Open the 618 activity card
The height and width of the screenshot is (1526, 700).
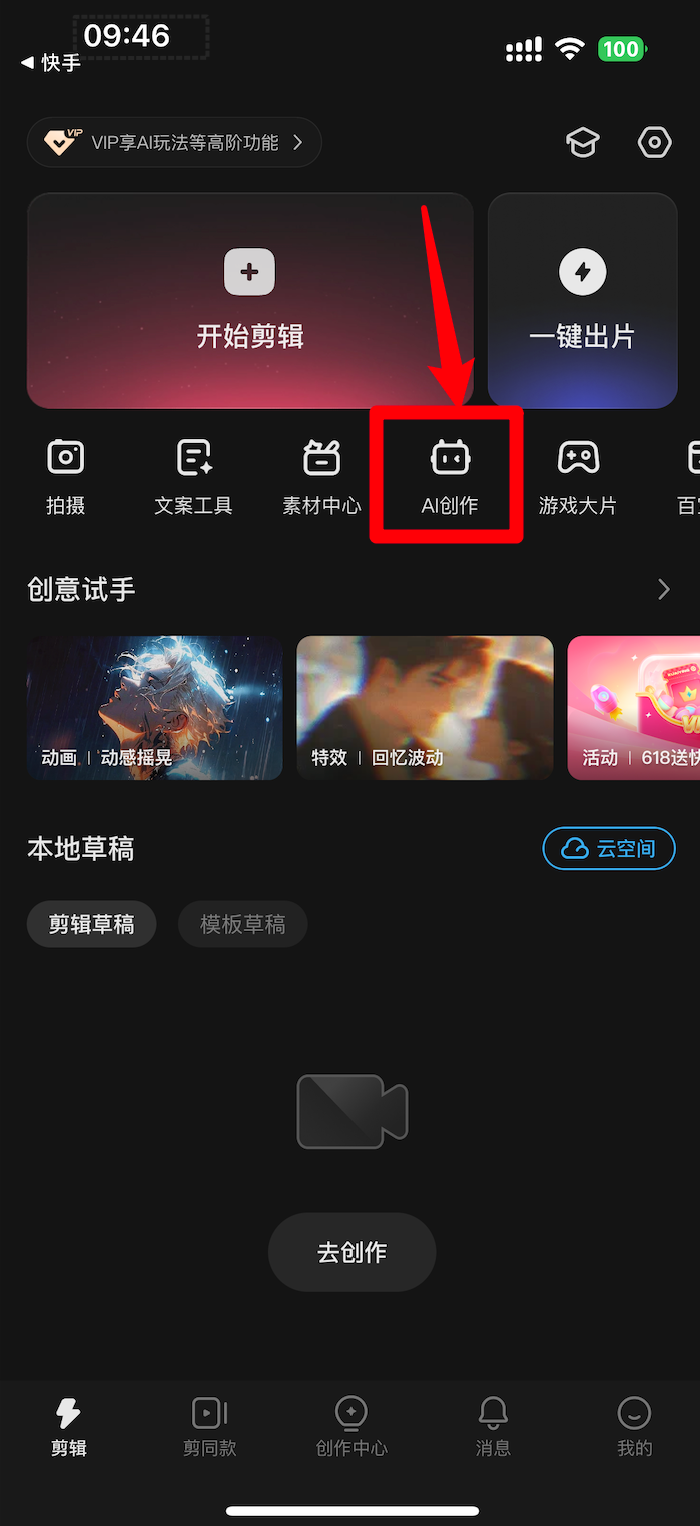tap(635, 707)
